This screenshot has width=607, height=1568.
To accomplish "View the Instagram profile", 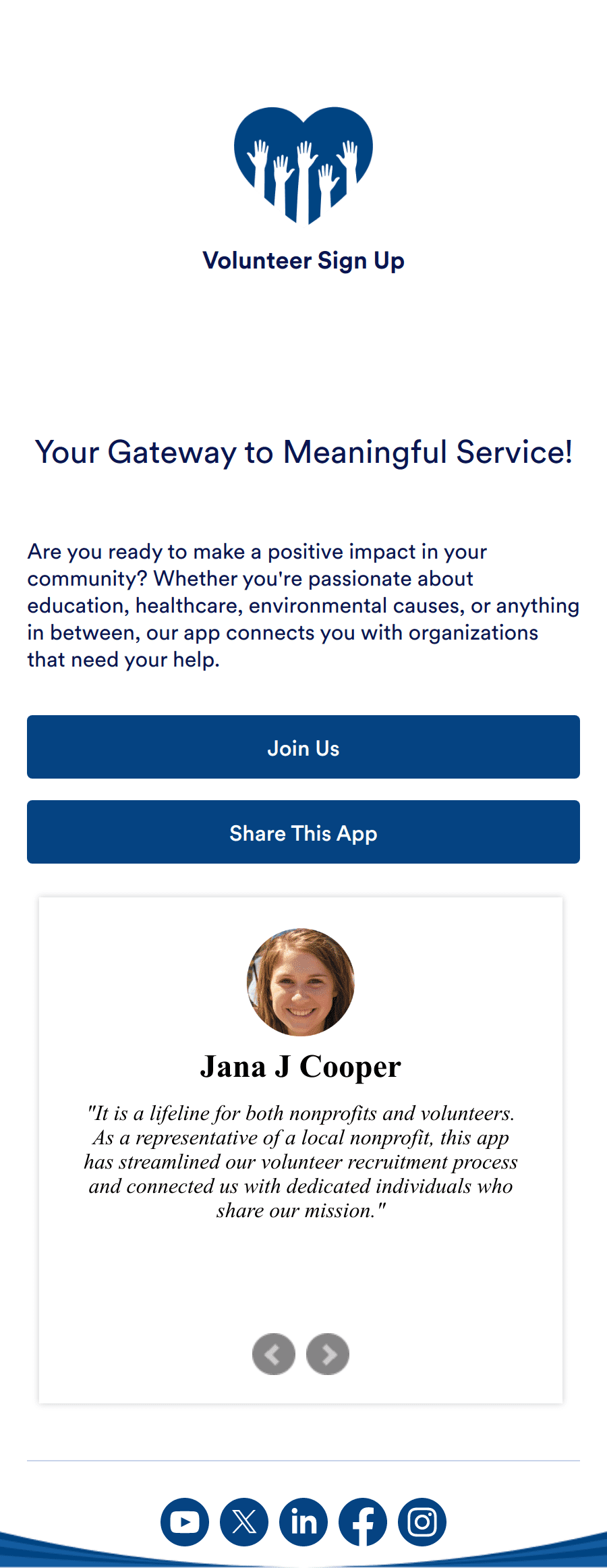I will [x=422, y=1522].
